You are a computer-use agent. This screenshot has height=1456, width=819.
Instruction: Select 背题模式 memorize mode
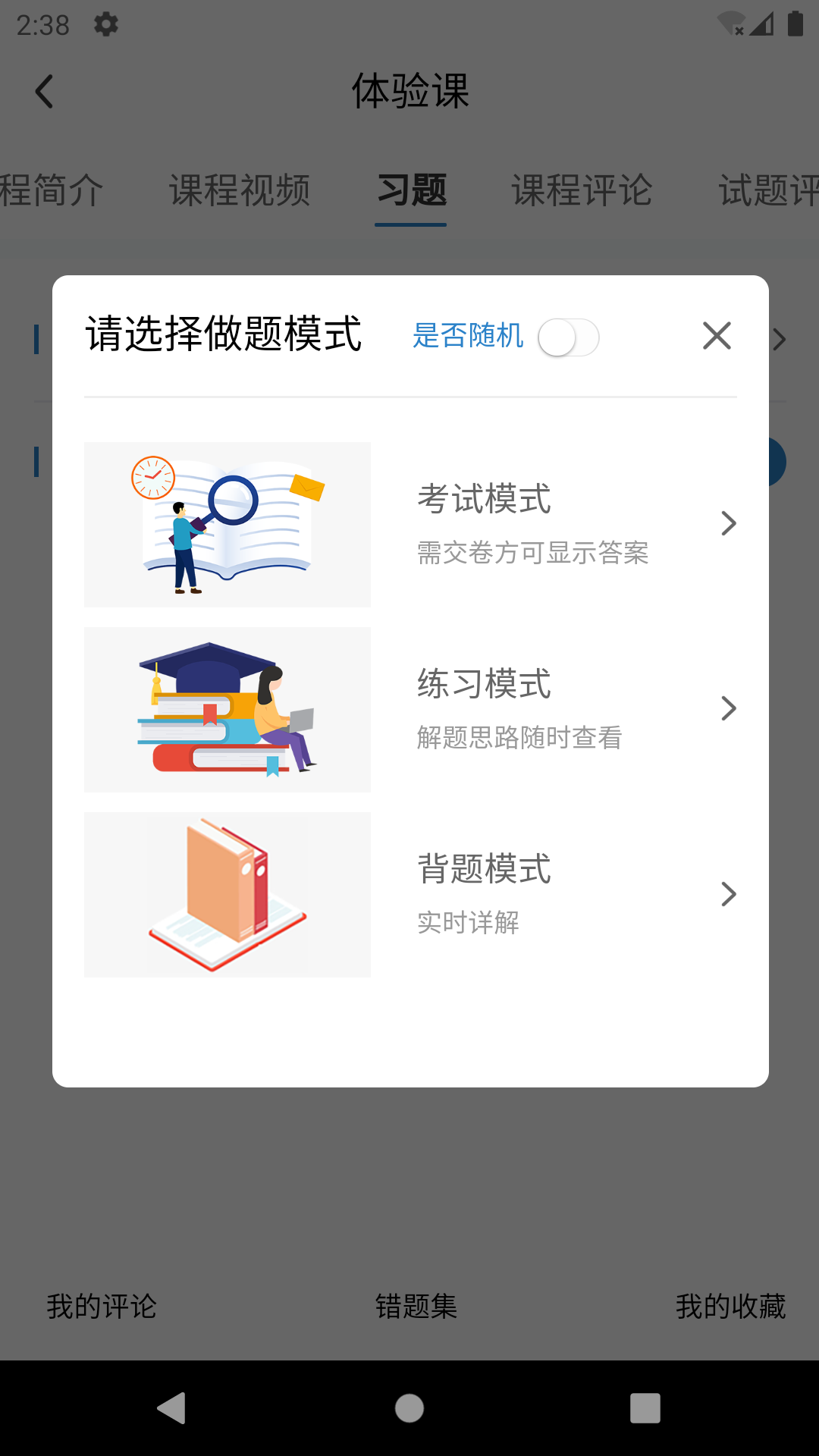(483, 870)
